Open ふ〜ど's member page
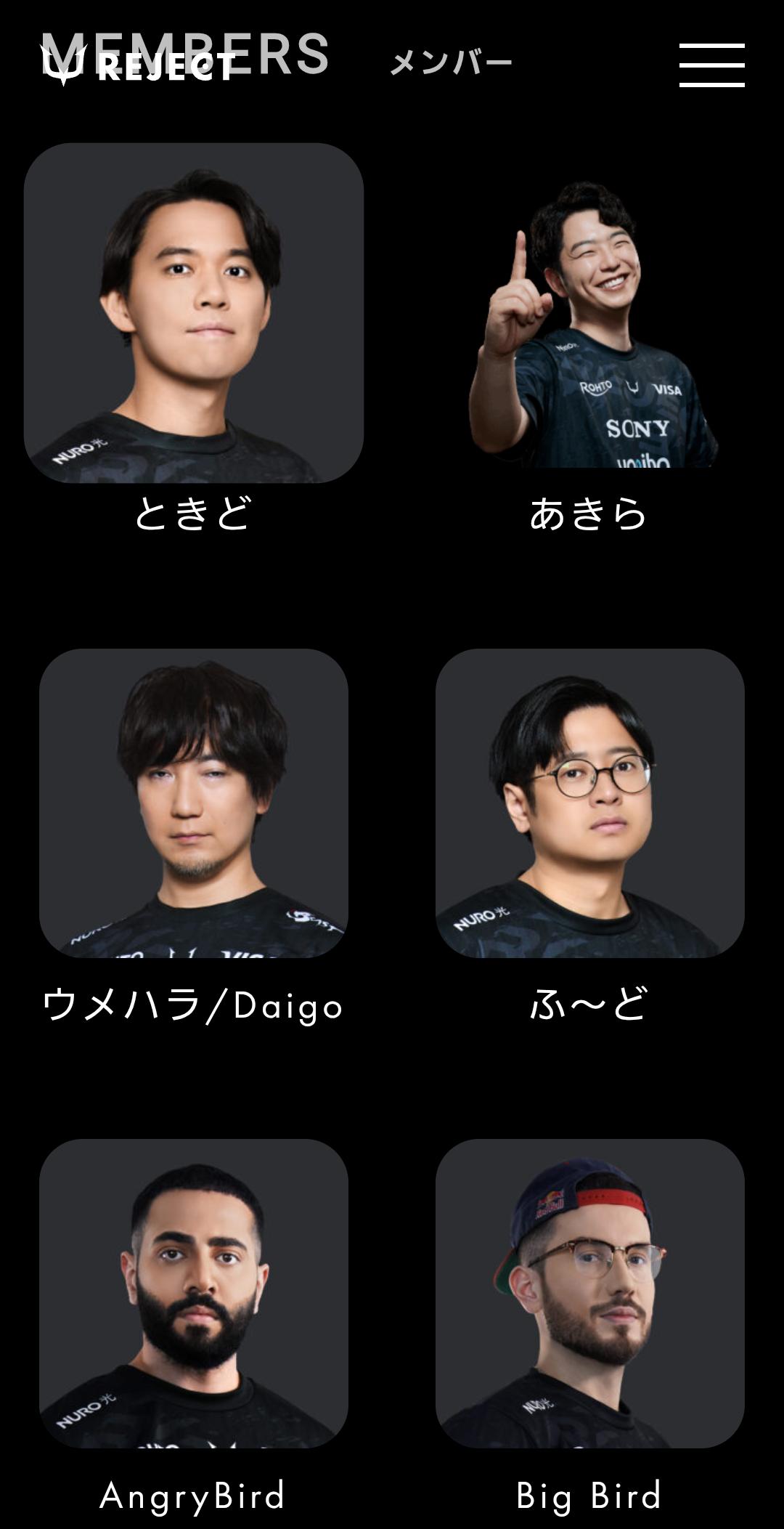Viewport: 784px width, 1529px height. pos(589,803)
